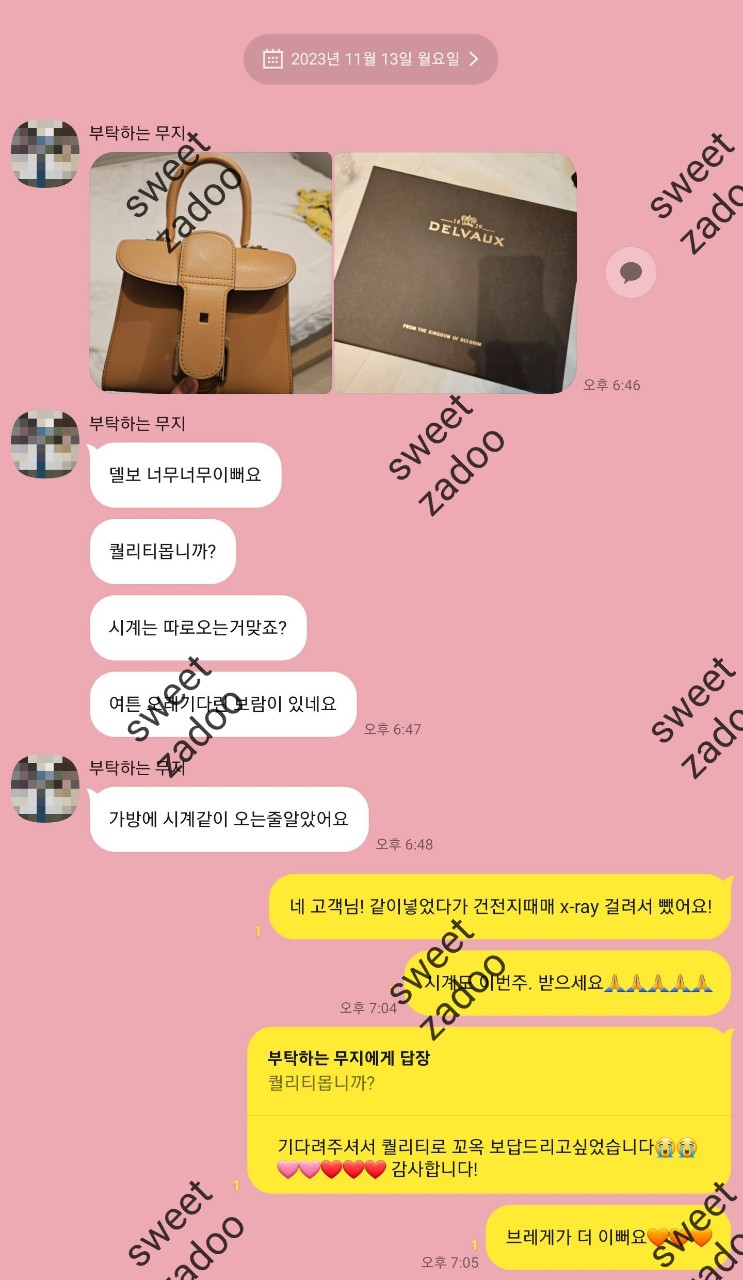
Task: Open the tan handbag photo
Action: coord(210,272)
